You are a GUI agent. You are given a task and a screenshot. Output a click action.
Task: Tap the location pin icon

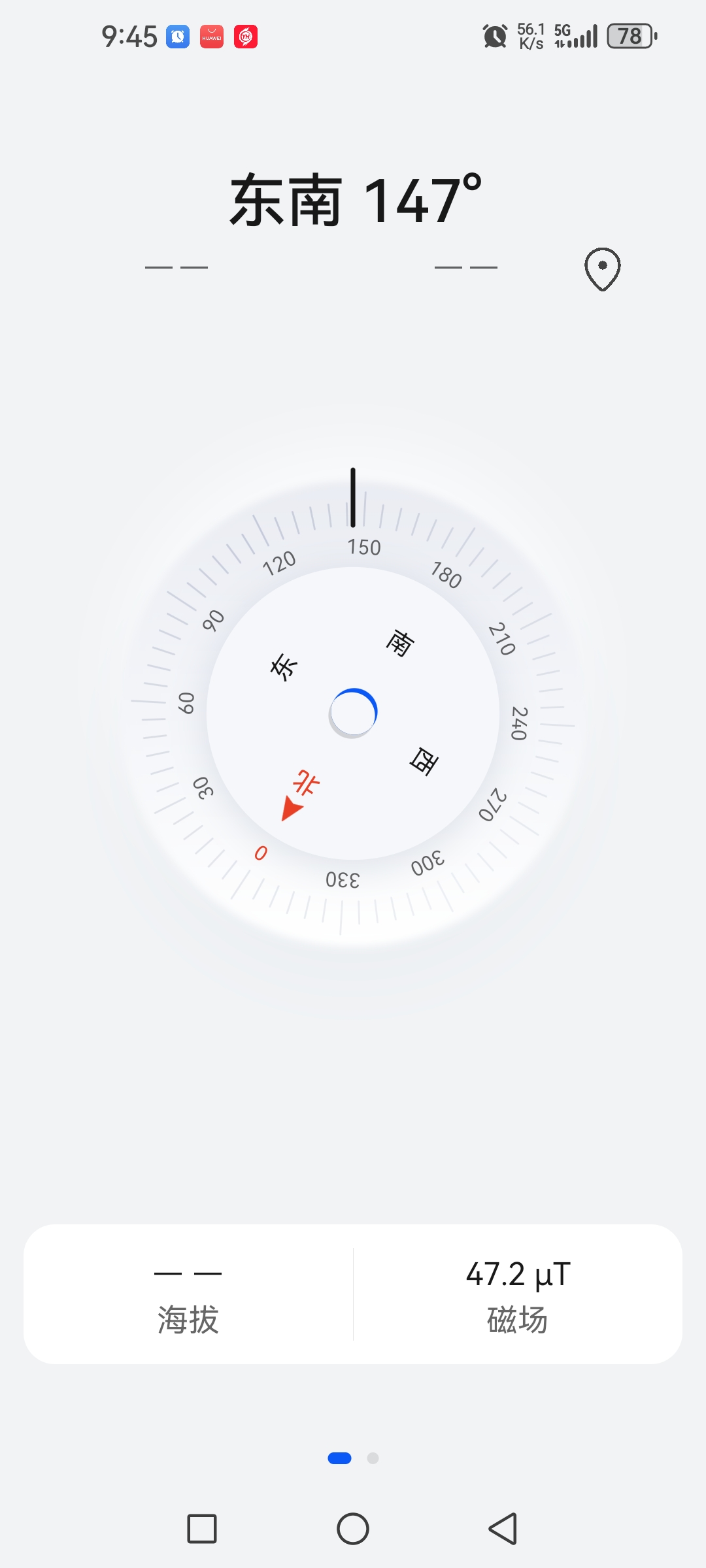[x=602, y=269]
